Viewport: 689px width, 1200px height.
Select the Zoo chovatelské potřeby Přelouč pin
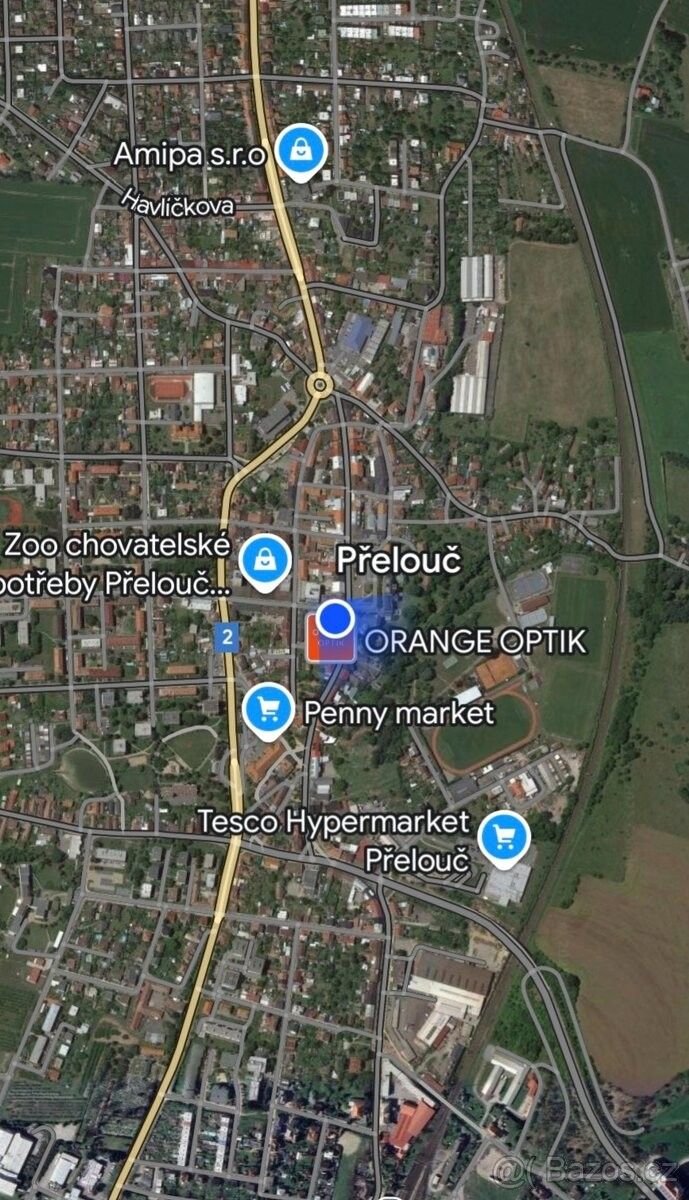point(266,559)
